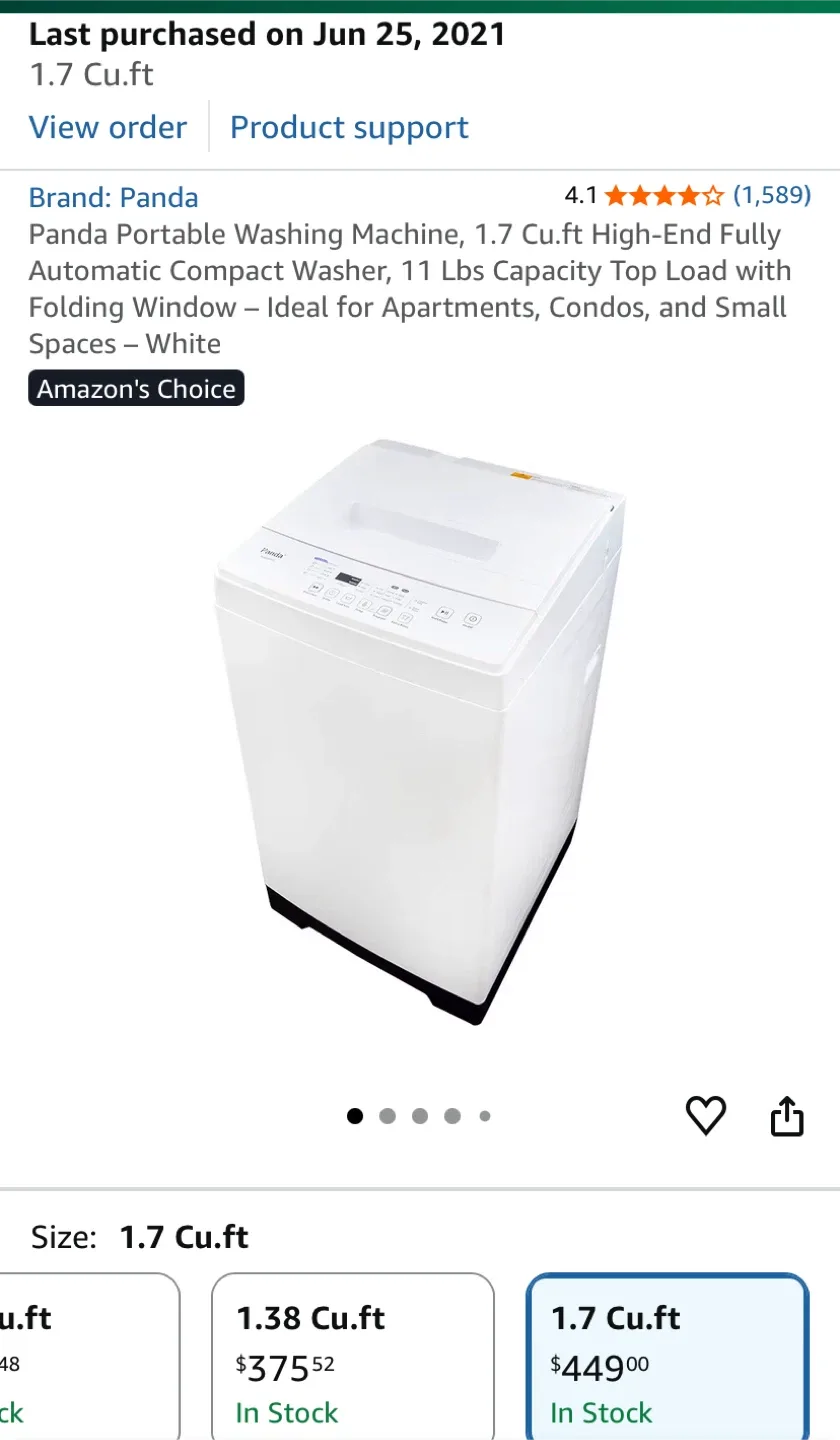Click the second carousel navigation dot
Screen dimensions: 840x1440
pos(388,1116)
